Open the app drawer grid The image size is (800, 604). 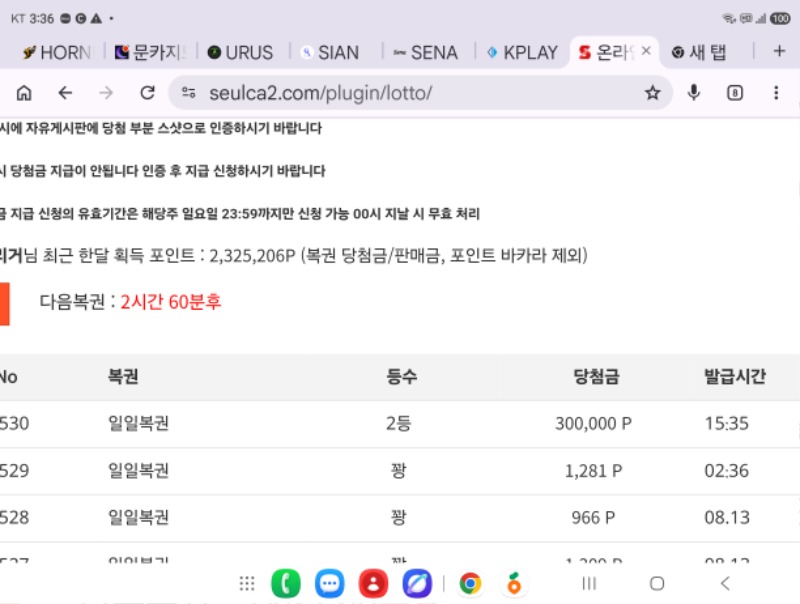247,583
